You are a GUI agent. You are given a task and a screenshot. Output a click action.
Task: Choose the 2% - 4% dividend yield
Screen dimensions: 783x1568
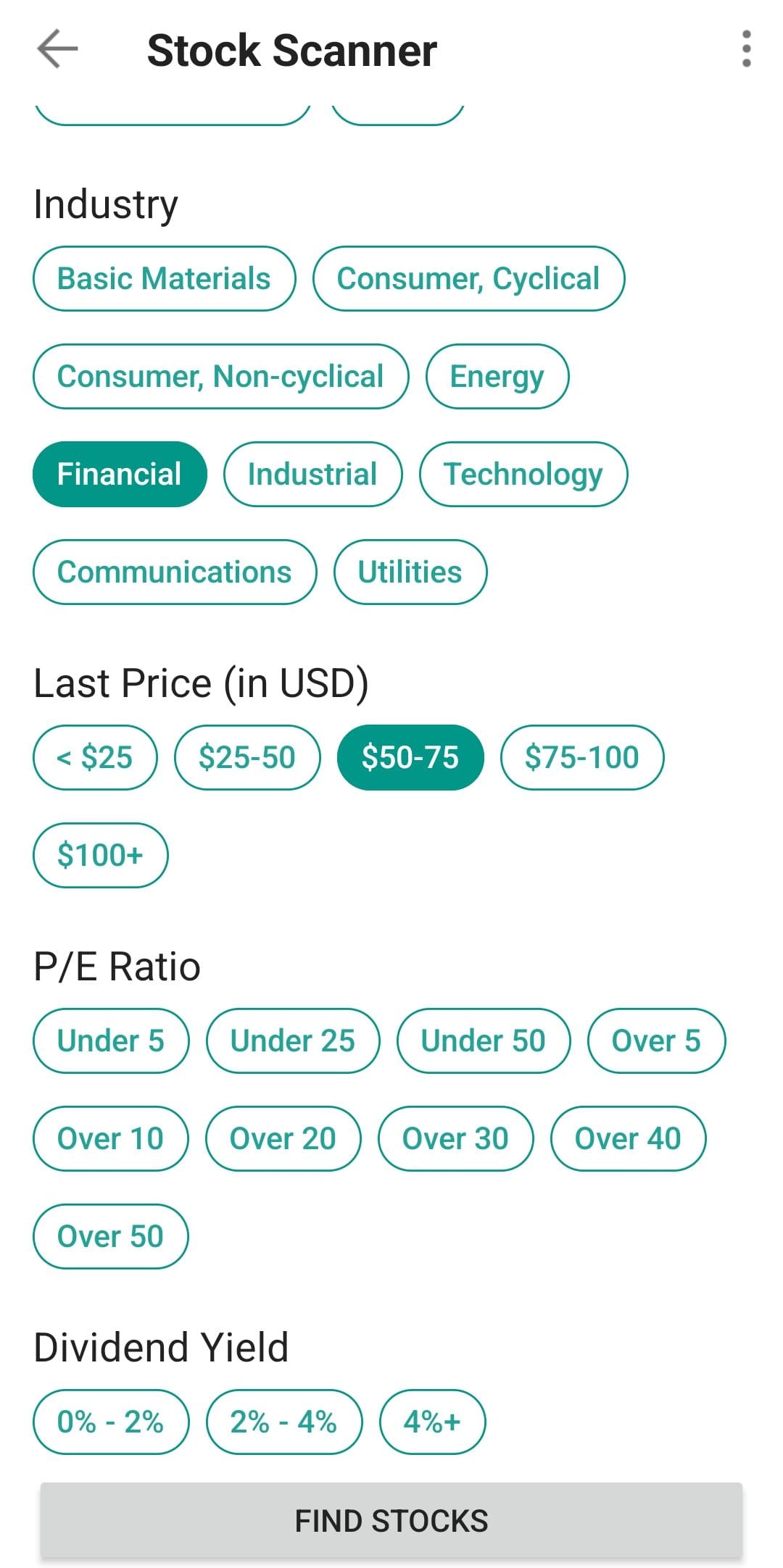[x=283, y=1421]
